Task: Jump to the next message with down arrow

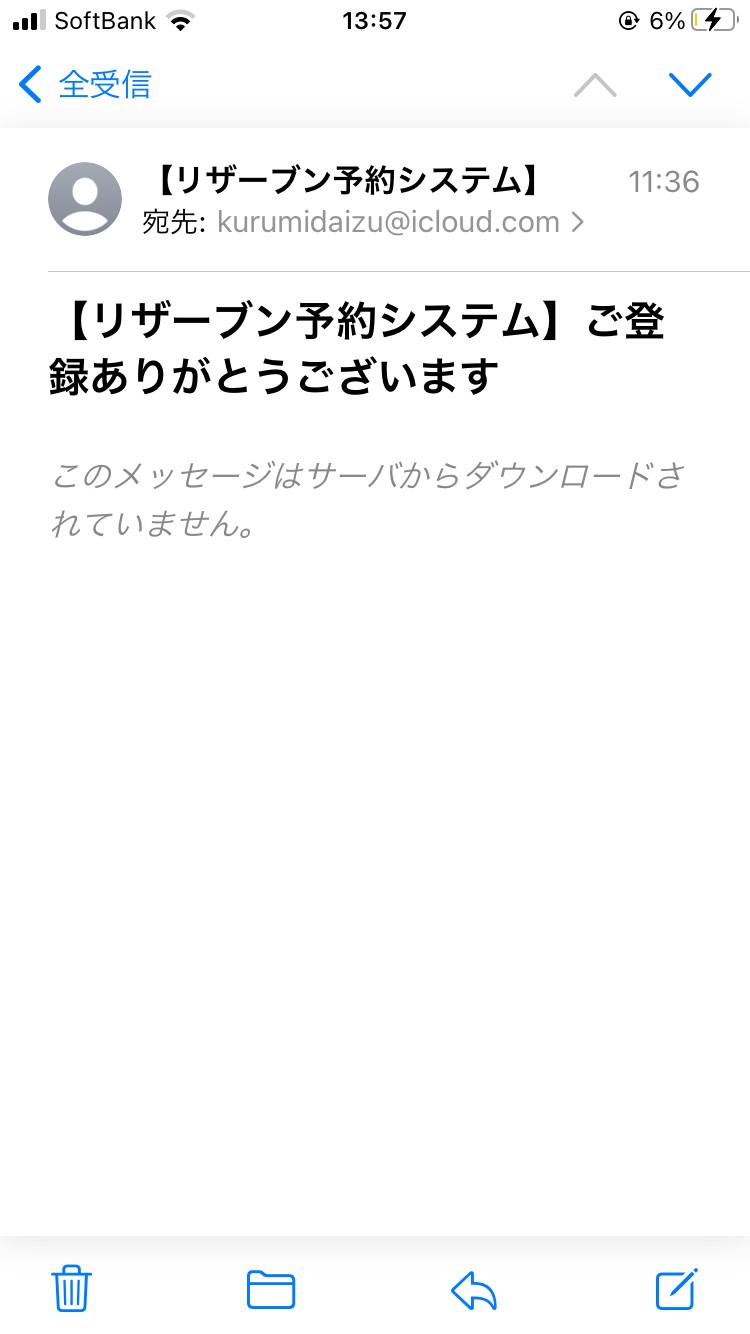Action: click(690, 85)
